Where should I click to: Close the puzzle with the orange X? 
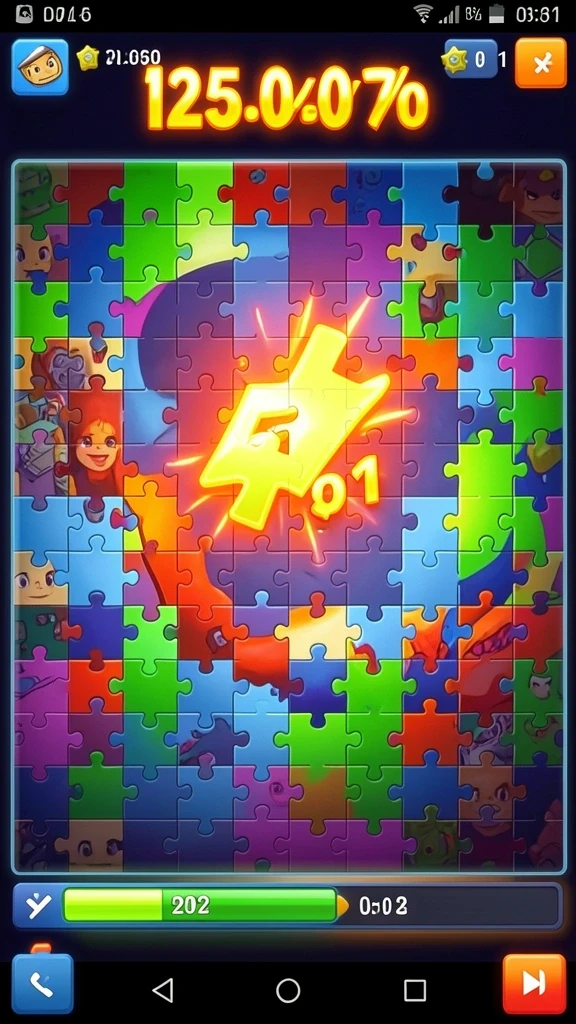point(541,63)
